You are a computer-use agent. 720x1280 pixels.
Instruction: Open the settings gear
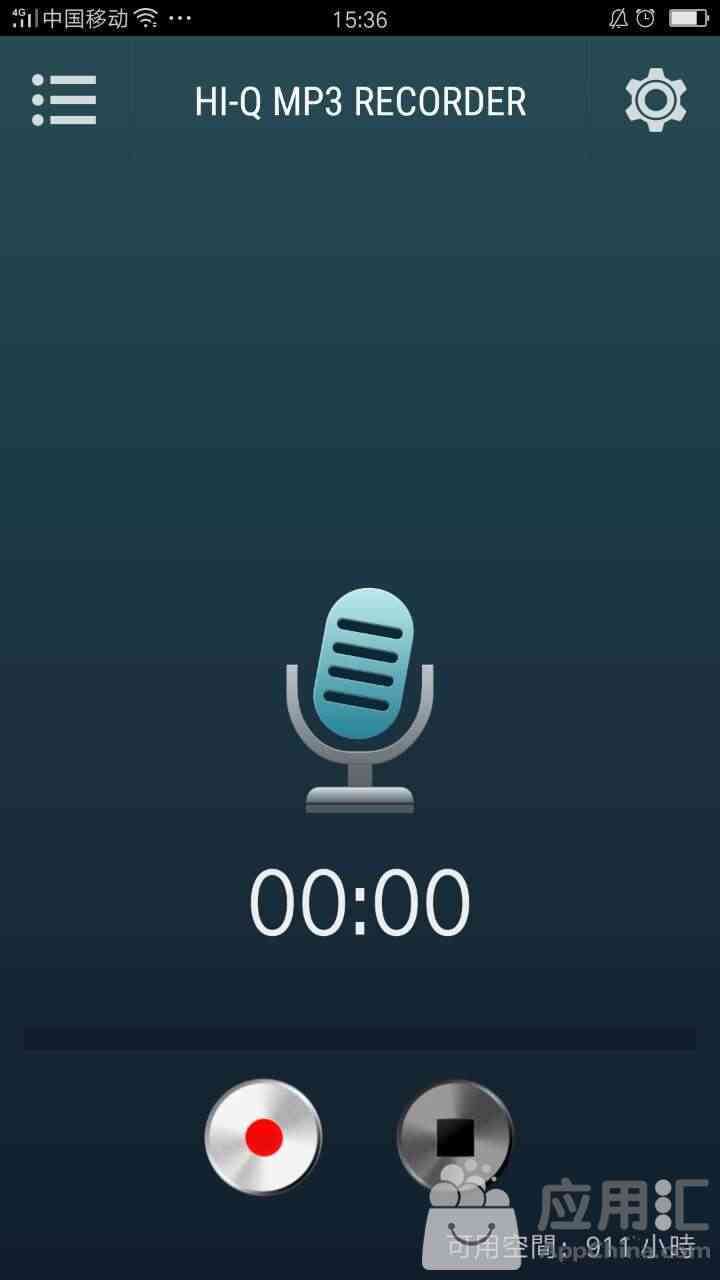click(656, 100)
